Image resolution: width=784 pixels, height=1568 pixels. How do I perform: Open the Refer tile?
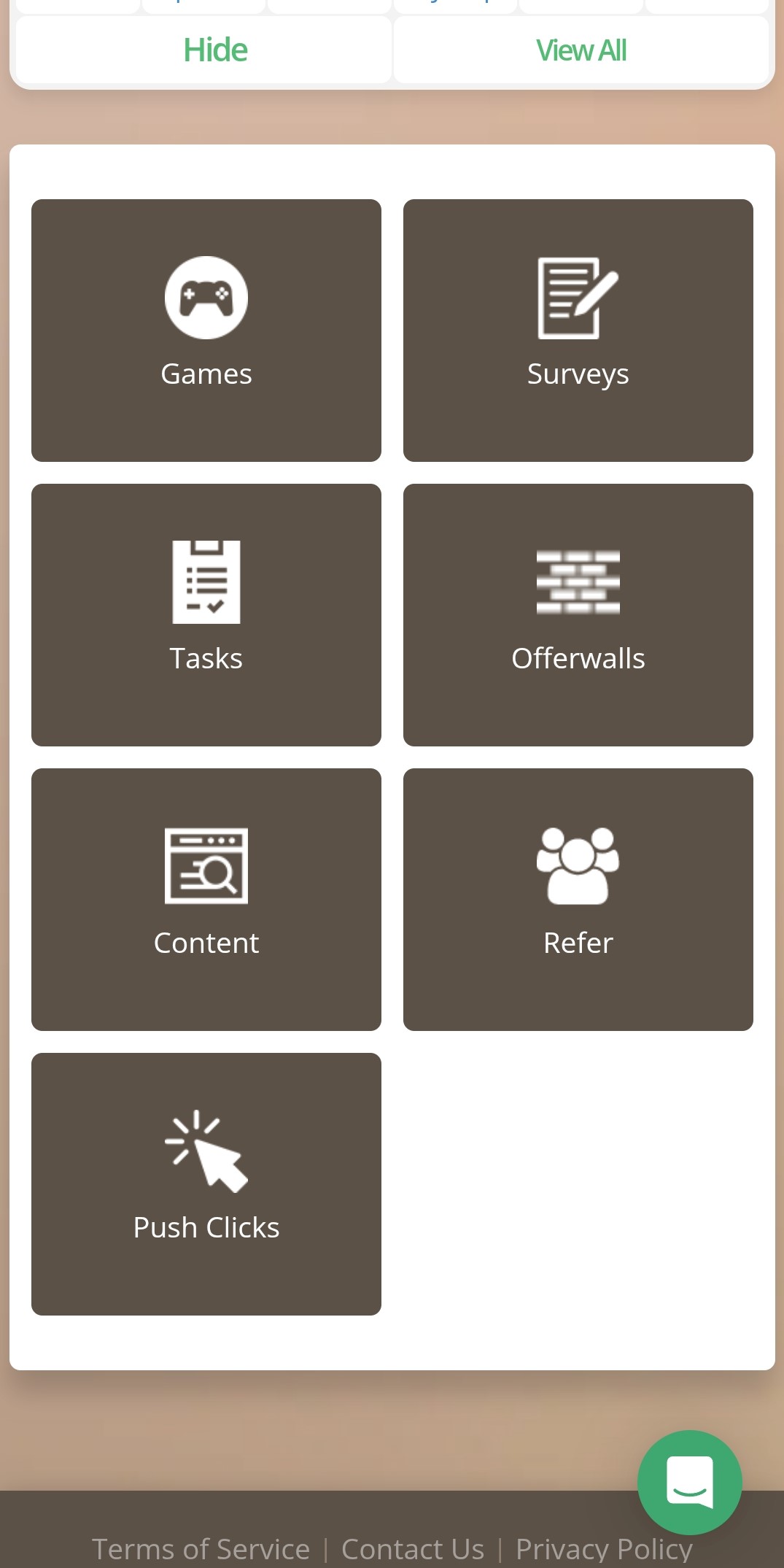pos(578,899)
